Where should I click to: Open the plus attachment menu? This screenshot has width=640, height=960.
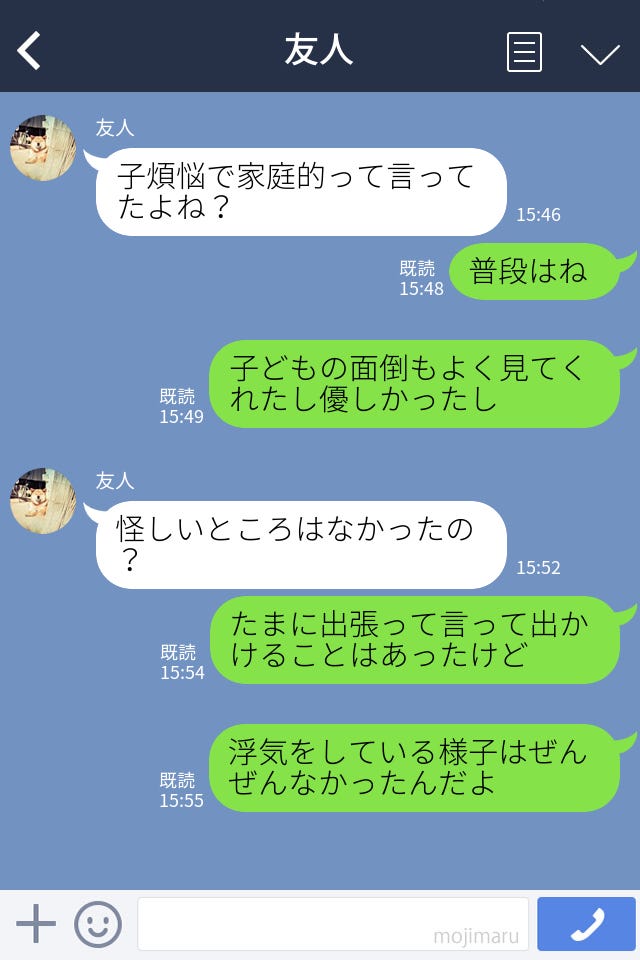point(36,924)
